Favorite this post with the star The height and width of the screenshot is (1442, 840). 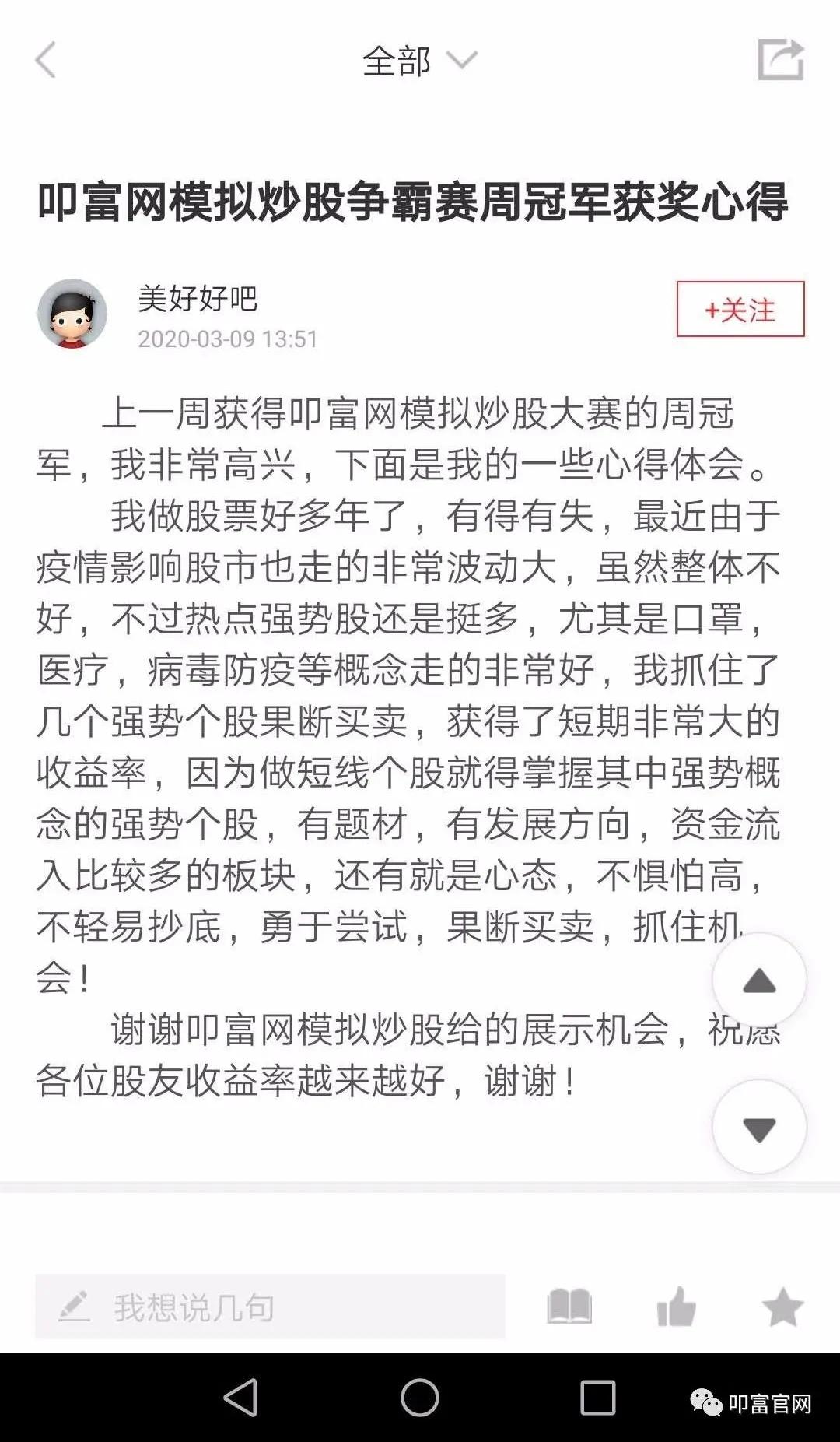coord(782,1307)
